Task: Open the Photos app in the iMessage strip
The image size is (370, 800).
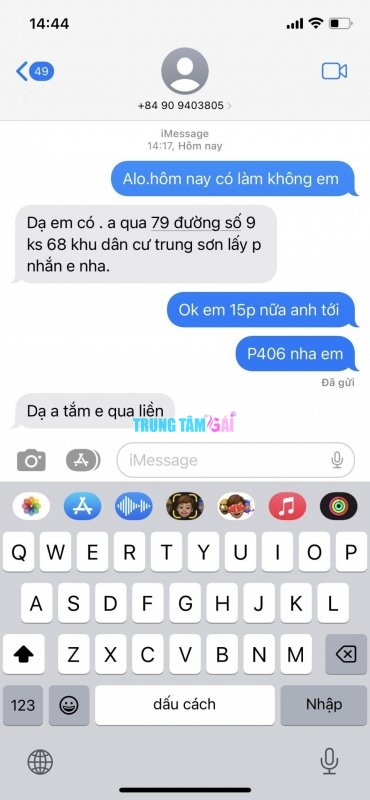Action: [x=31, y=506]
